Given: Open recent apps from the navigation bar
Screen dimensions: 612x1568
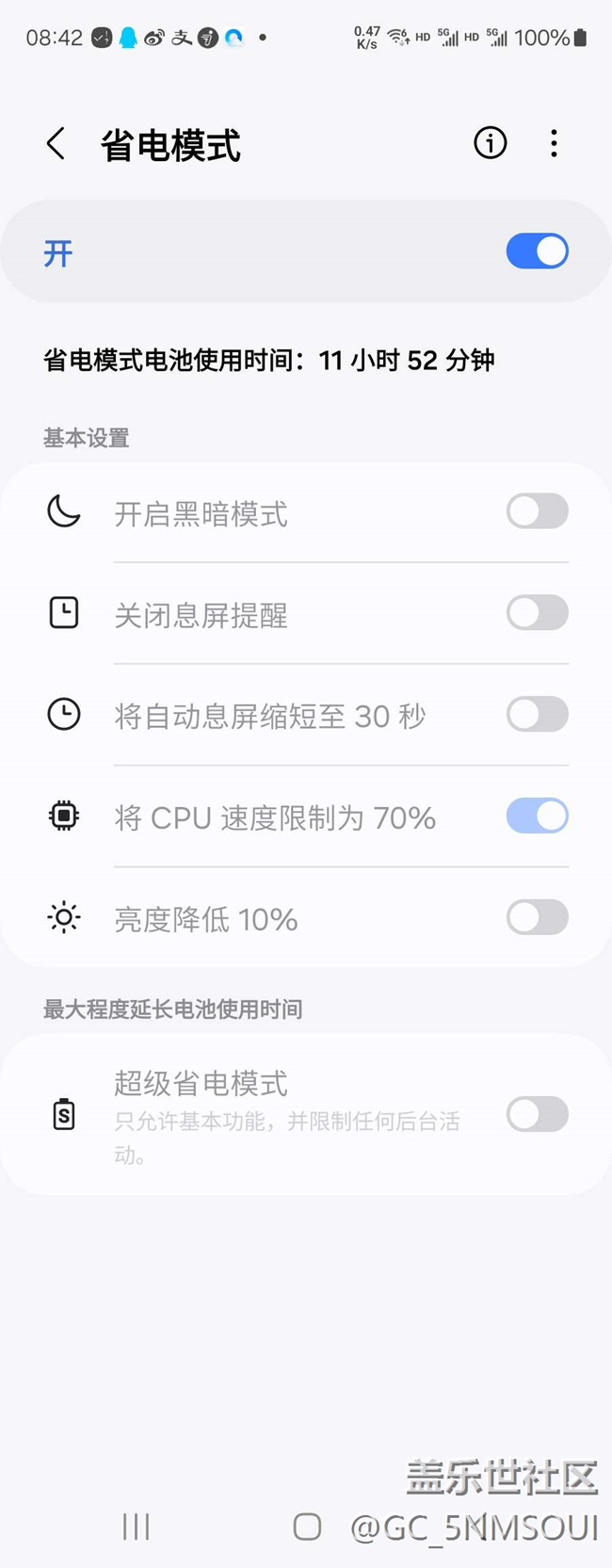Looking at the screenshot, I should click(137, 1527).
